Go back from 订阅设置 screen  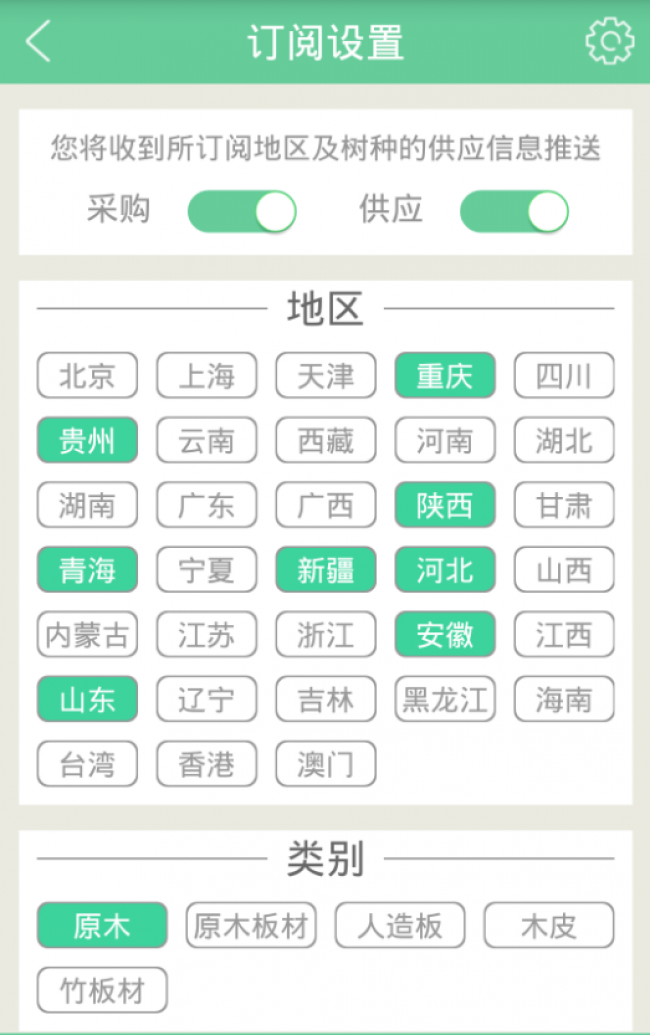(x=38, y=42)
